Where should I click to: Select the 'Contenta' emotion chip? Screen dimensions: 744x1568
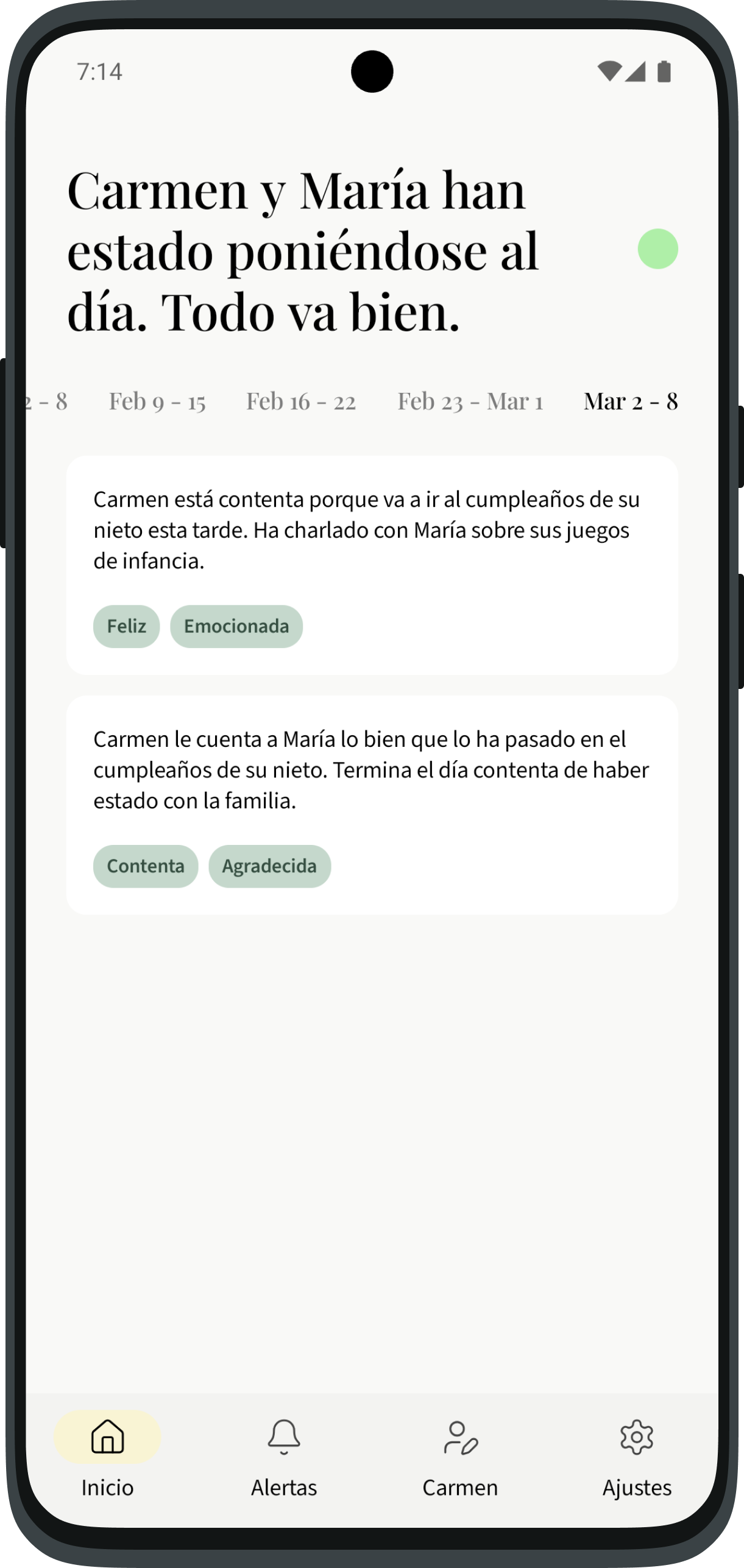click(146, 866)
